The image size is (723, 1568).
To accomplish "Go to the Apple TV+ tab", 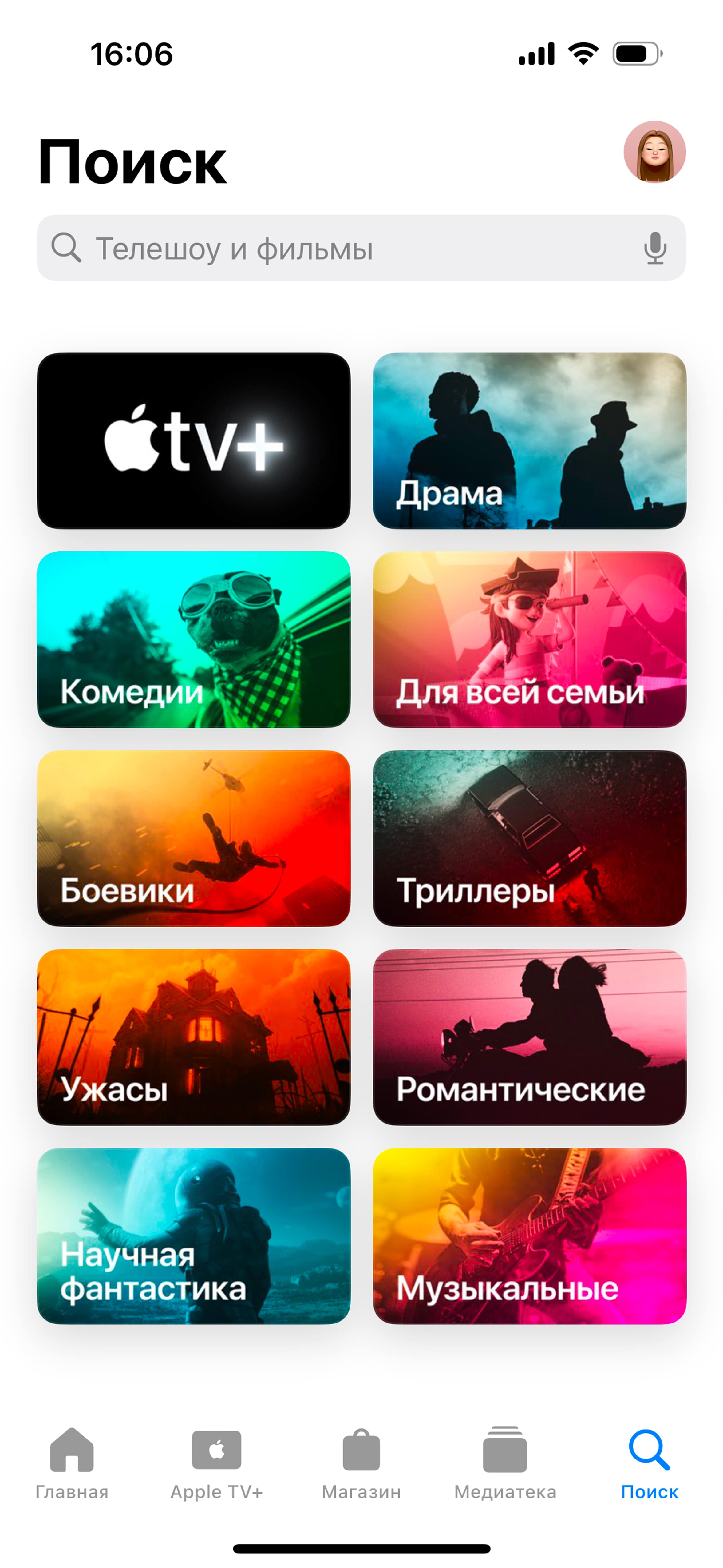I will [216, 1463].
